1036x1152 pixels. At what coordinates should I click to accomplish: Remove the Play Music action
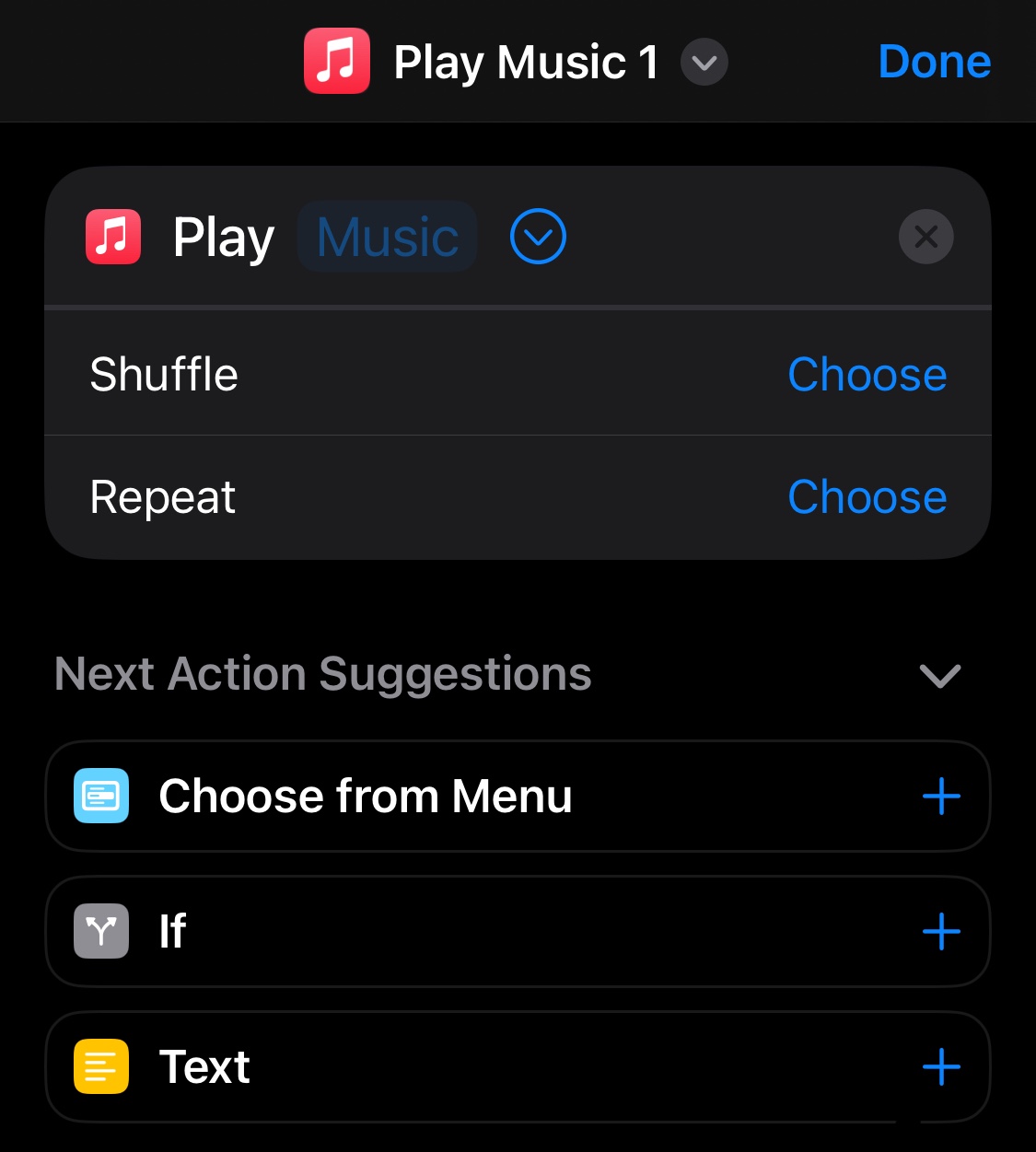pyautogui.click(x=925, y=237)
